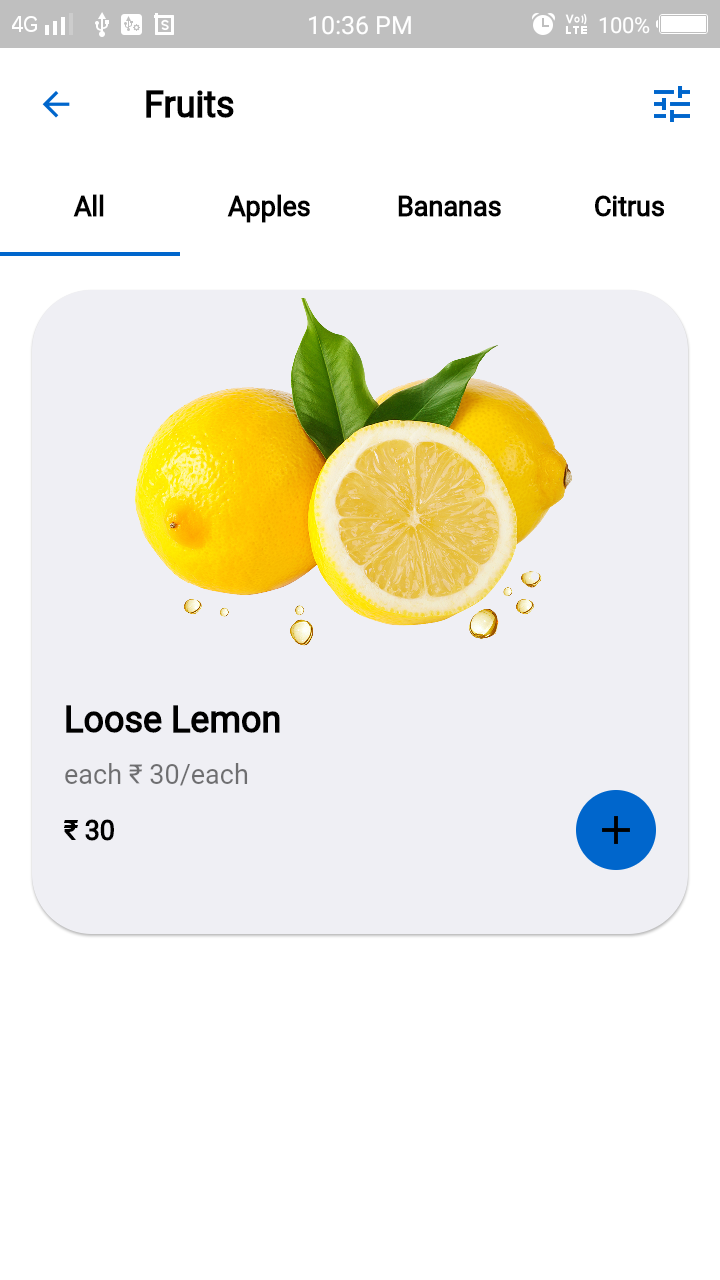Image resolution: width=720 pixels, height=1280 pixels.
Task: Select the All tab
Action: pyautogui.click(x=89, y=207)
